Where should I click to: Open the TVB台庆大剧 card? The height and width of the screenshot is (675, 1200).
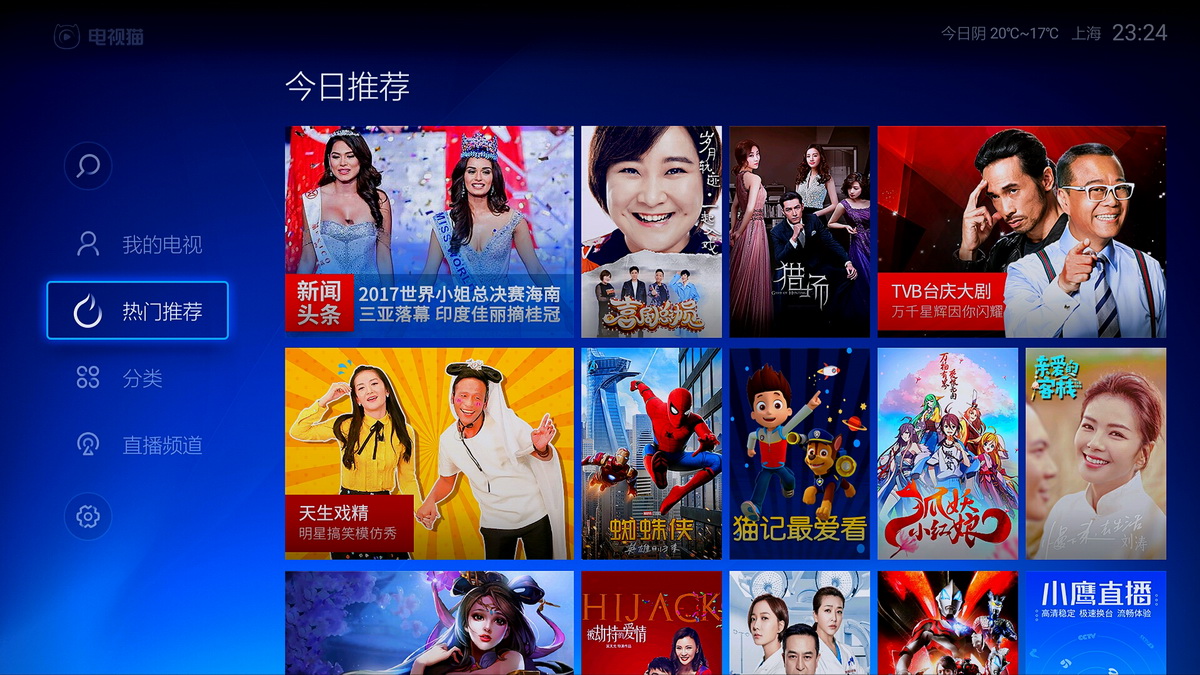[x=1021, y=231]
